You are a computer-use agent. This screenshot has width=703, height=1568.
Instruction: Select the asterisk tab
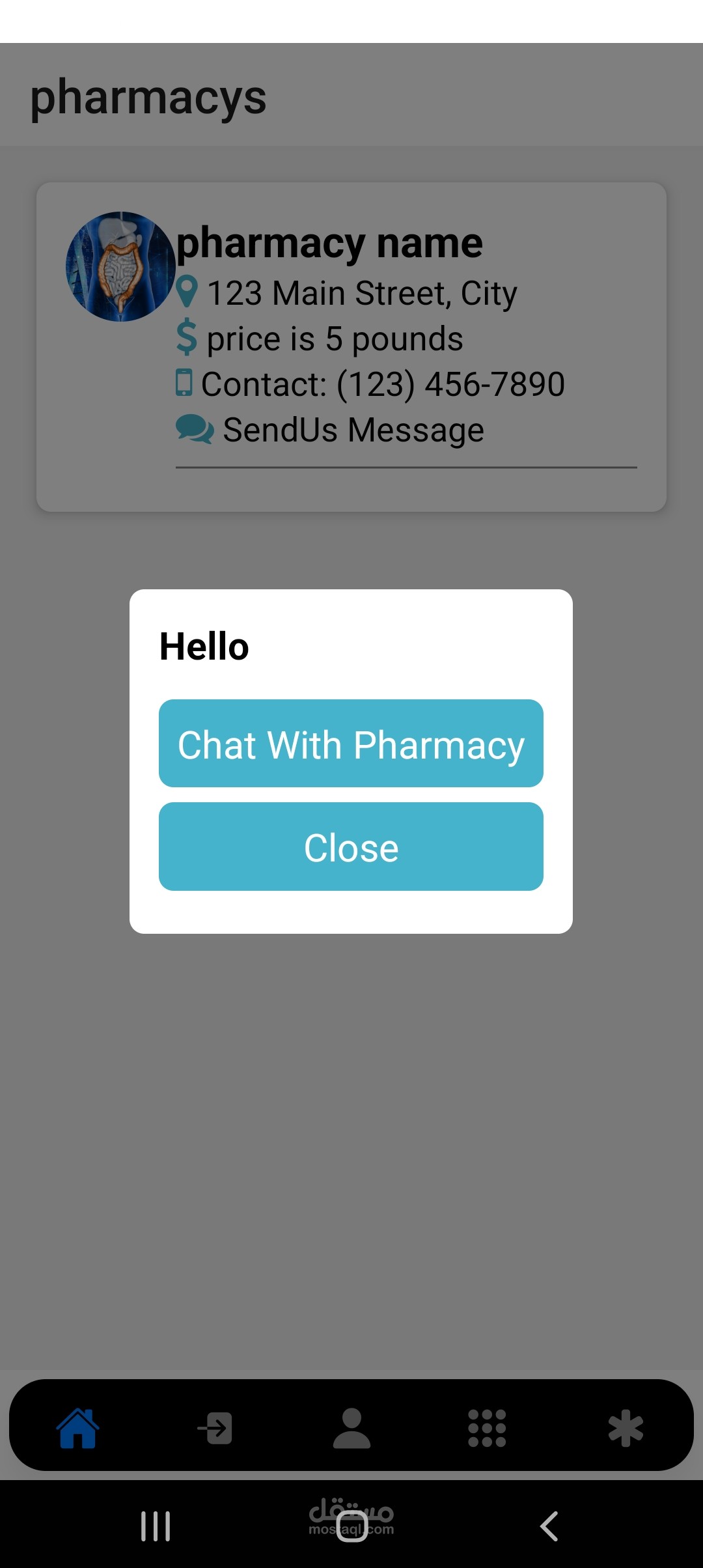626,1429
